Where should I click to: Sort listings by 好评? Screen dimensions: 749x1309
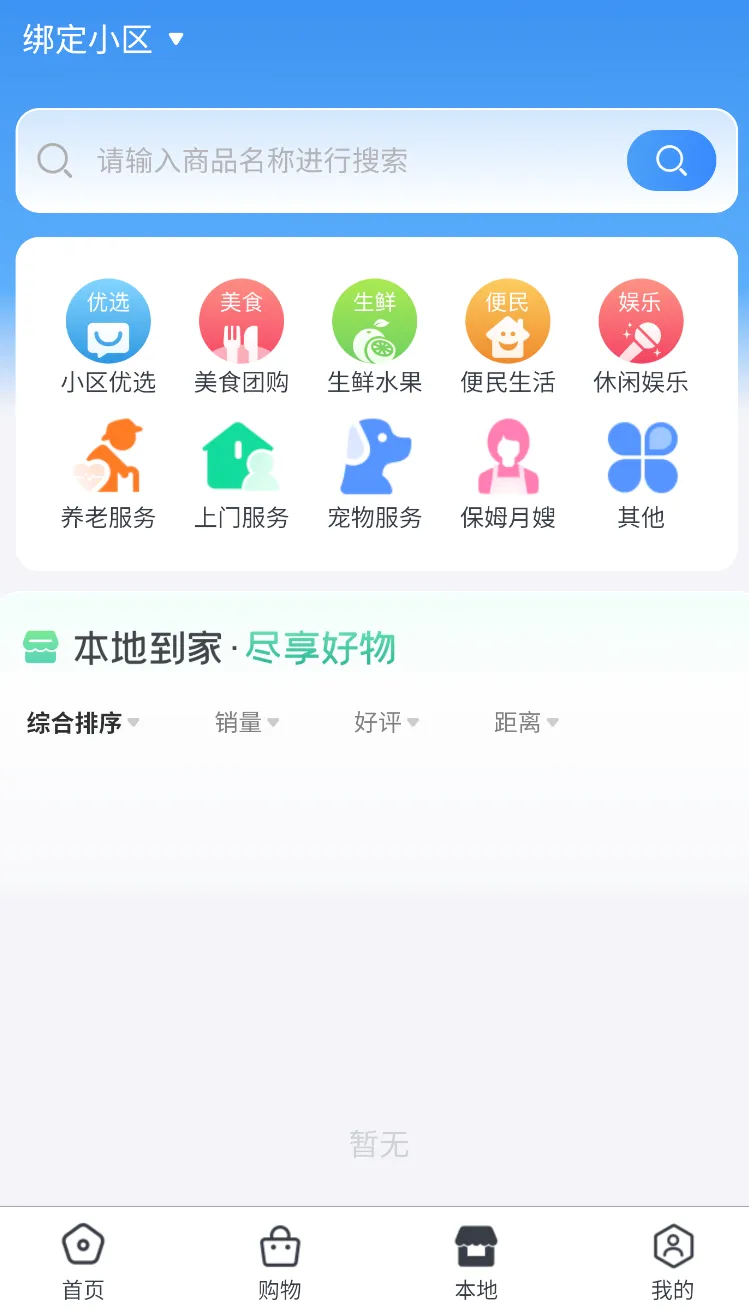(x=386, y=722)
